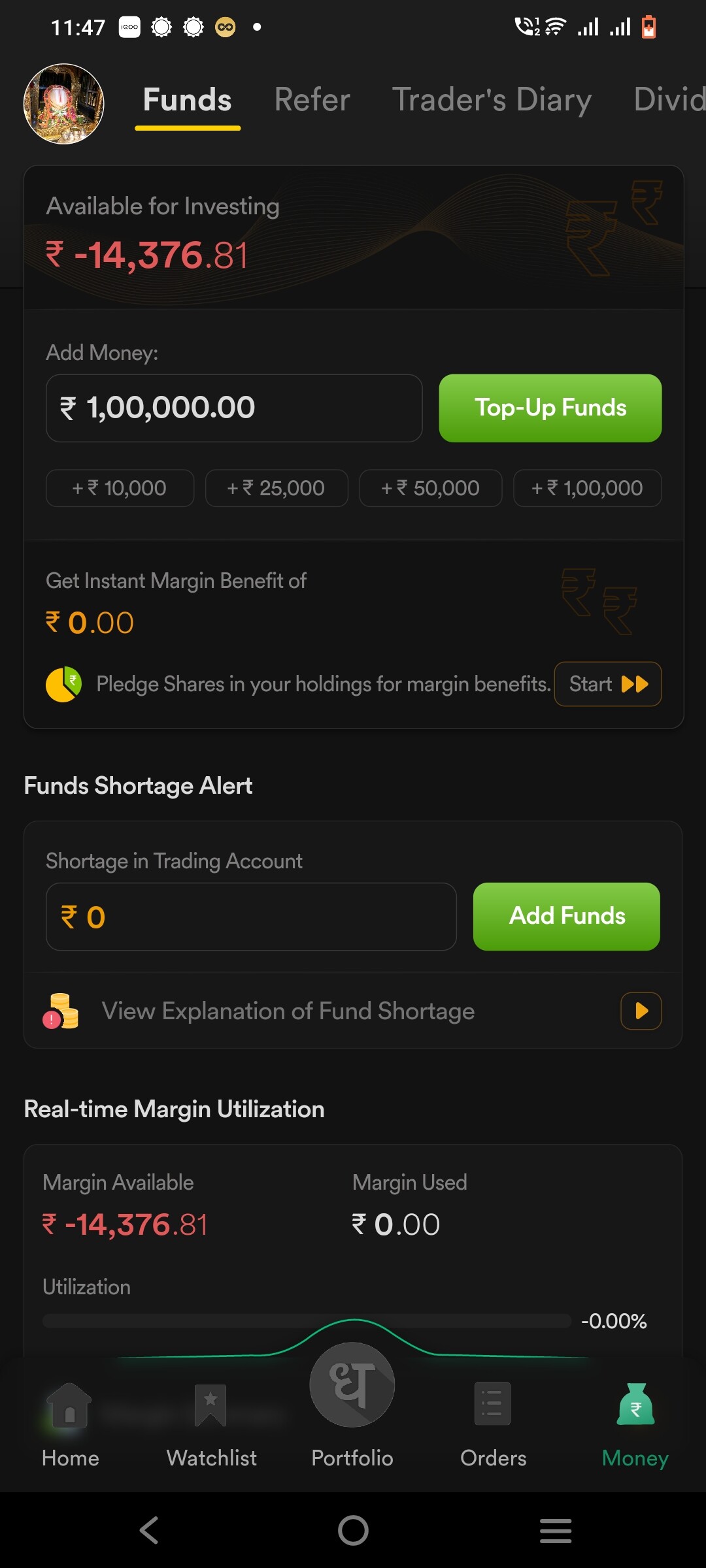Tap the Add Money amount field
The image size is (706, 1568).
(x=234, y=408)
